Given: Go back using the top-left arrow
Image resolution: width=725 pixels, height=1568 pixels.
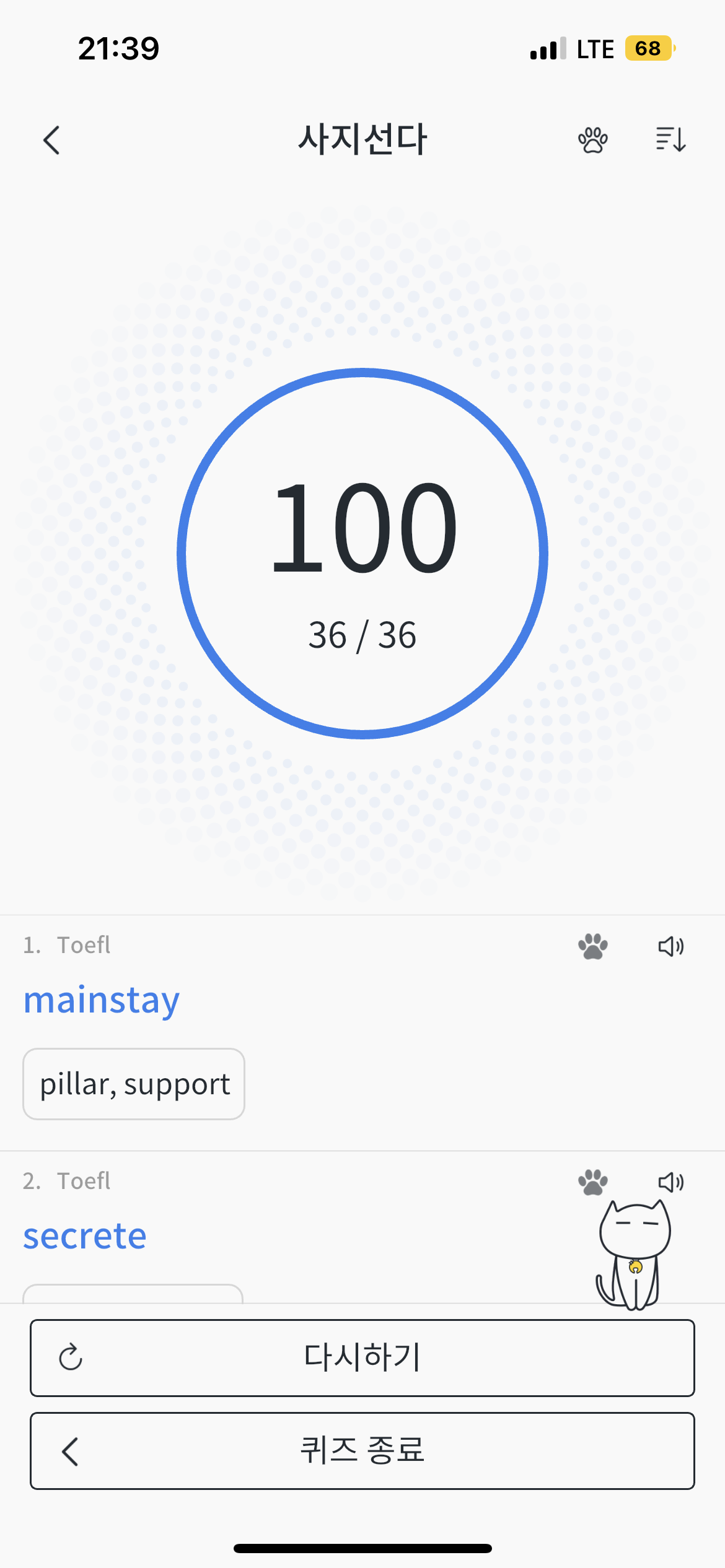Looking at the screenshot, I should point(52,141).
